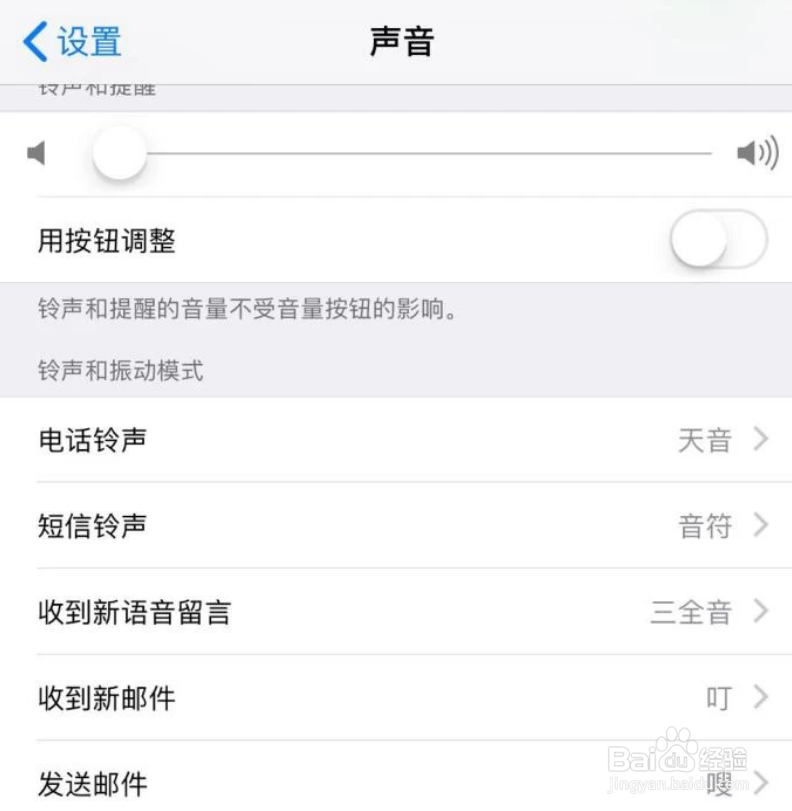792x811 pixels.
Task: Open 电话铃声 via its chevron
Action: [x=762, y=439]
